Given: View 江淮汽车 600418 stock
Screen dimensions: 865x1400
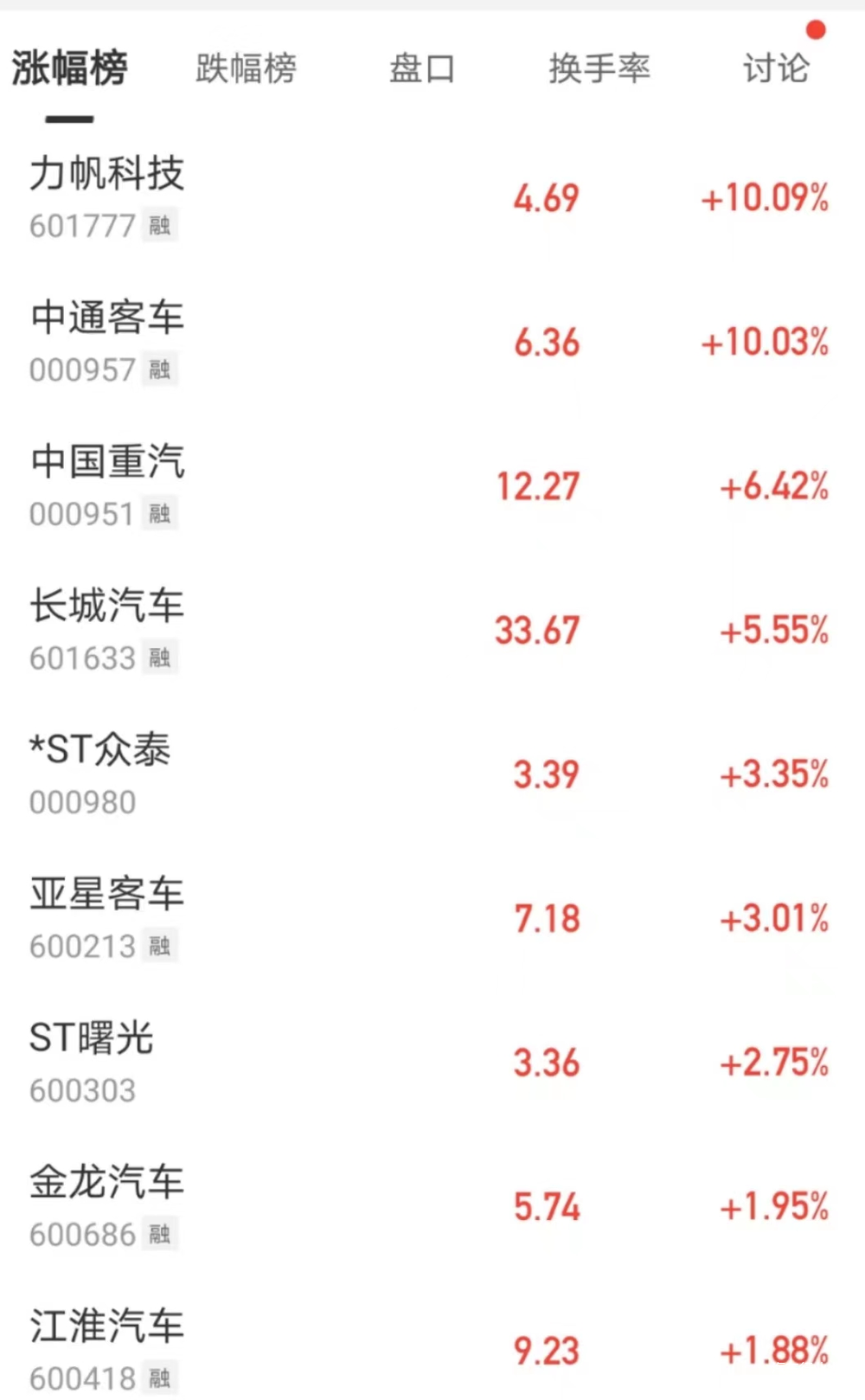Looking at the screenshot, I should pos(432,1351).
